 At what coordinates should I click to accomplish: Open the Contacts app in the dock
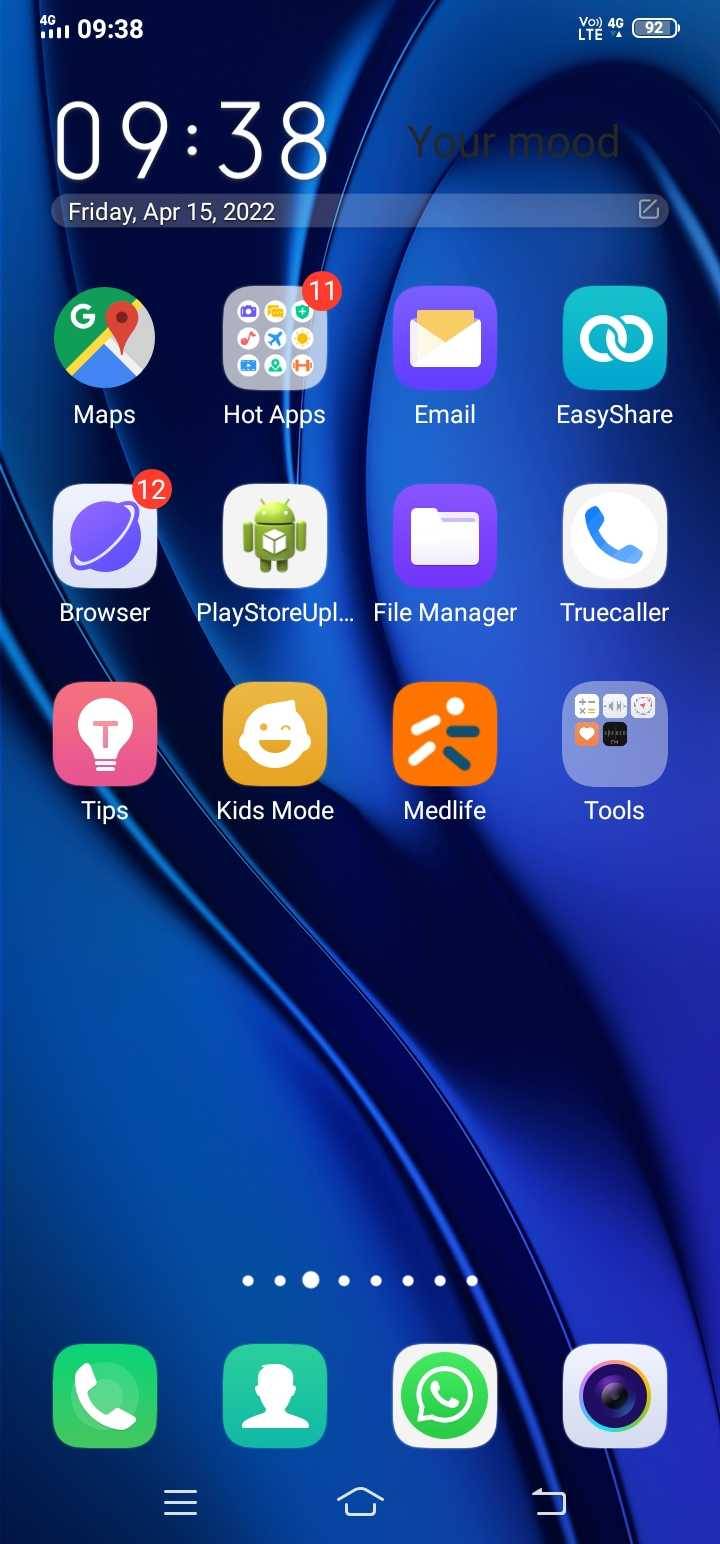pos(275,1396)
